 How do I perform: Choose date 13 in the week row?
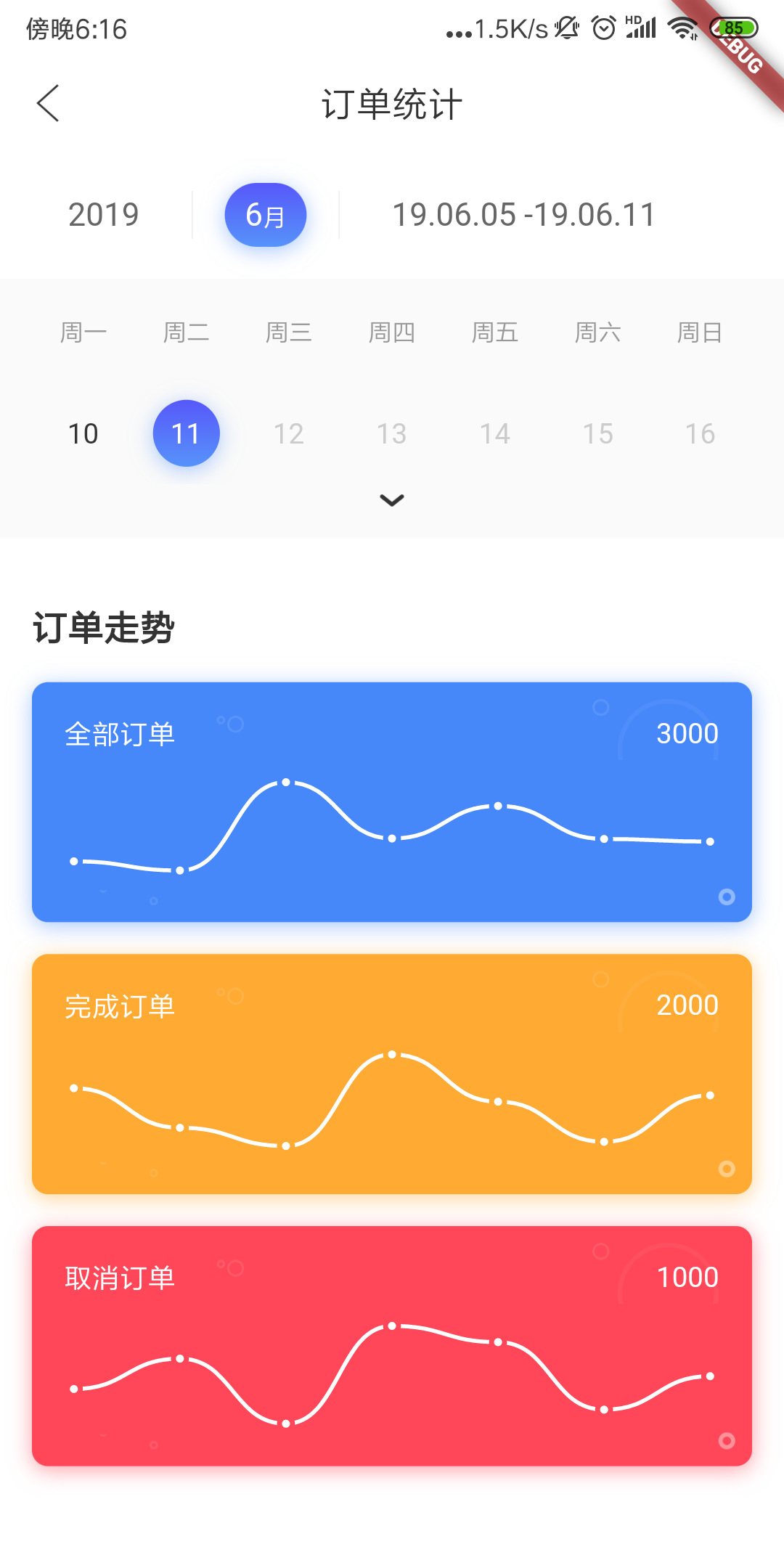pyautogui.click(x=392, y=434)
